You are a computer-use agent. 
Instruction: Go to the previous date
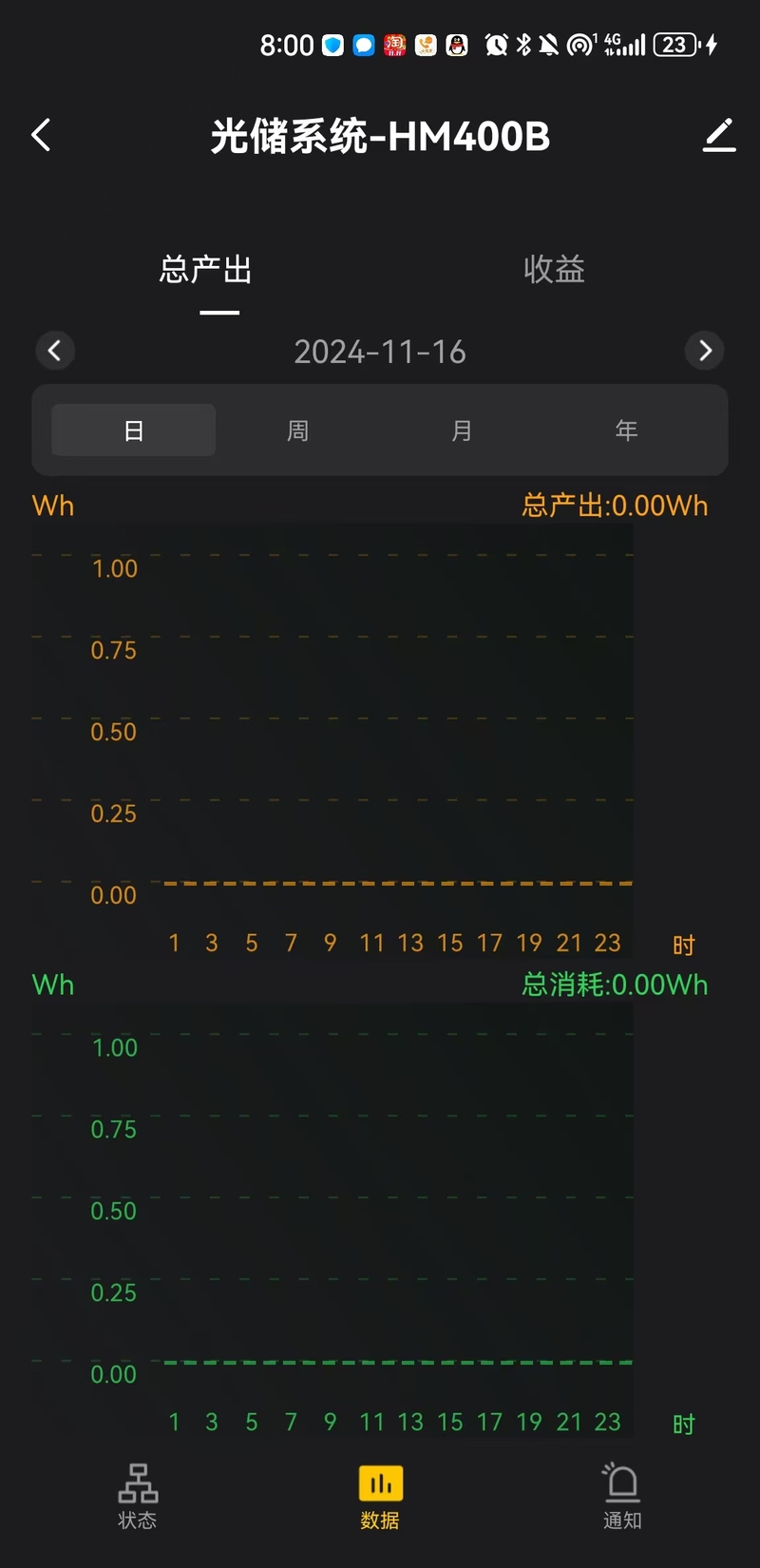(x=55, y=351)
